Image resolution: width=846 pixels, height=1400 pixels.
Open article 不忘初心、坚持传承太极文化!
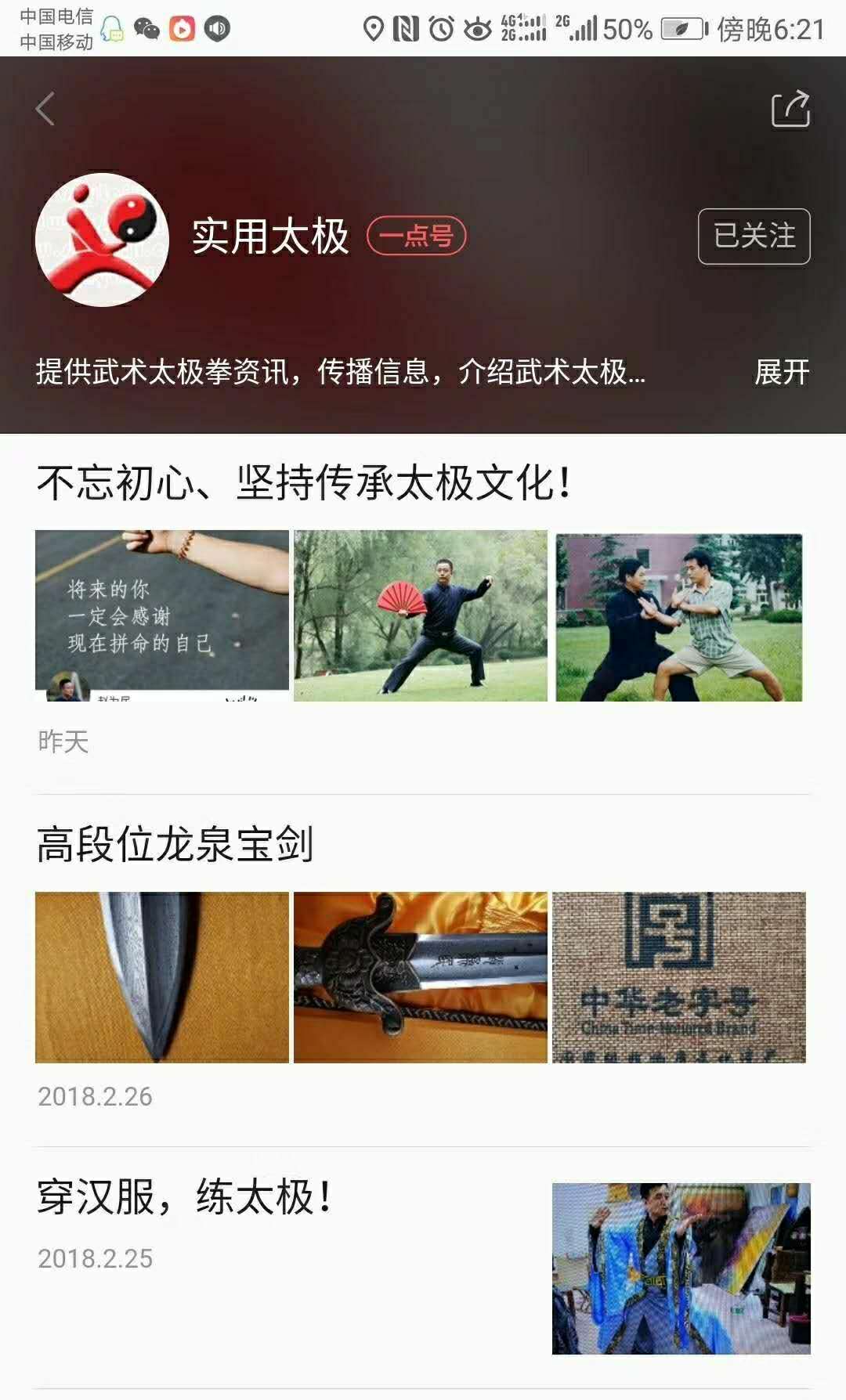pyautogui.click(x=304, y=482)
